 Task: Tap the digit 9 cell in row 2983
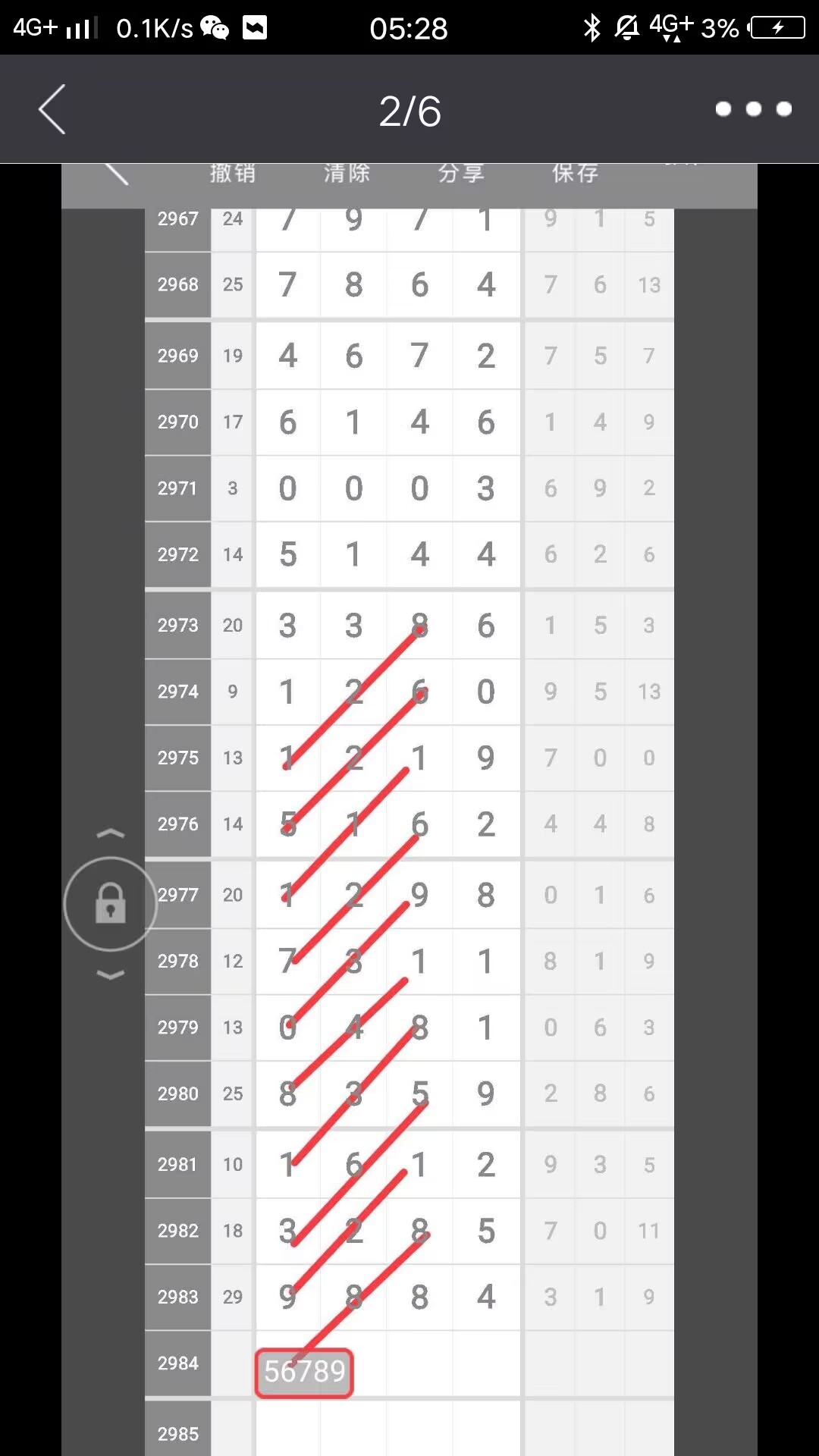[x=287, y=1297]
